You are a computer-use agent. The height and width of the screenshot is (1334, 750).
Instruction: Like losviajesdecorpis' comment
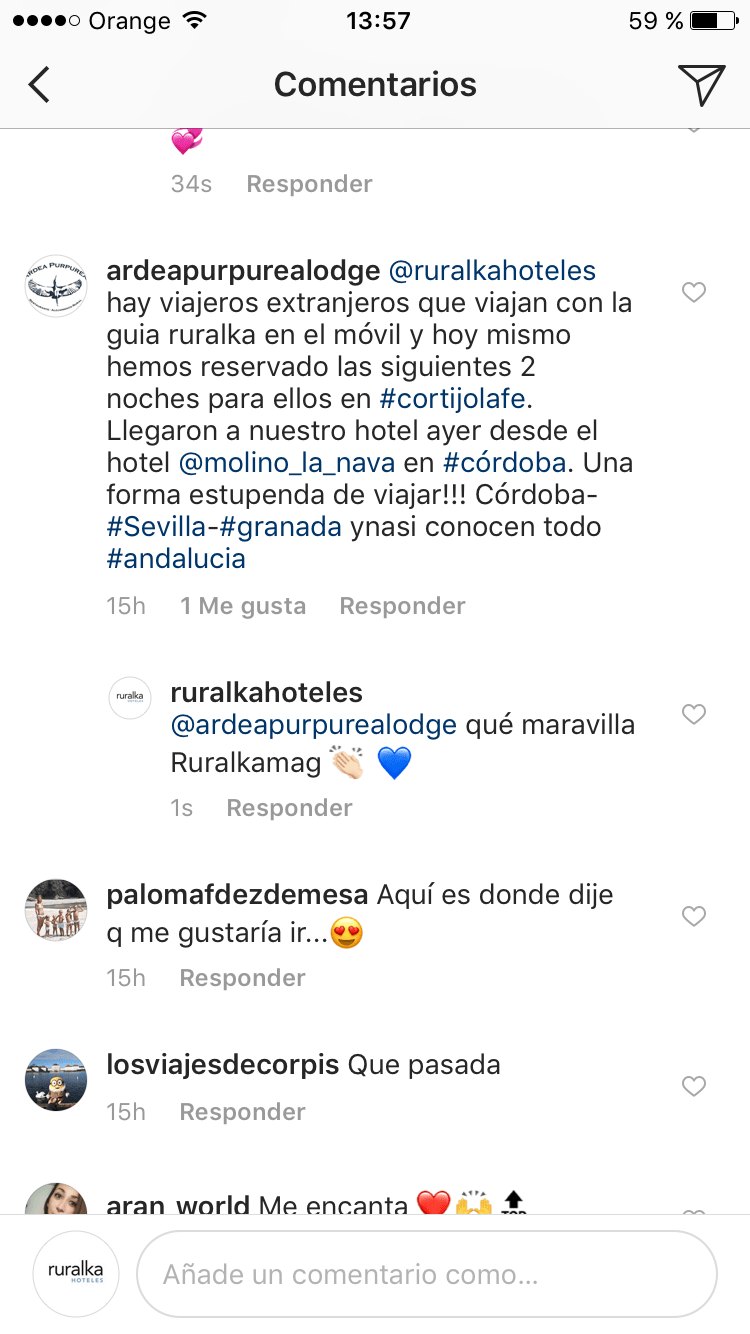click(693, 1086)
